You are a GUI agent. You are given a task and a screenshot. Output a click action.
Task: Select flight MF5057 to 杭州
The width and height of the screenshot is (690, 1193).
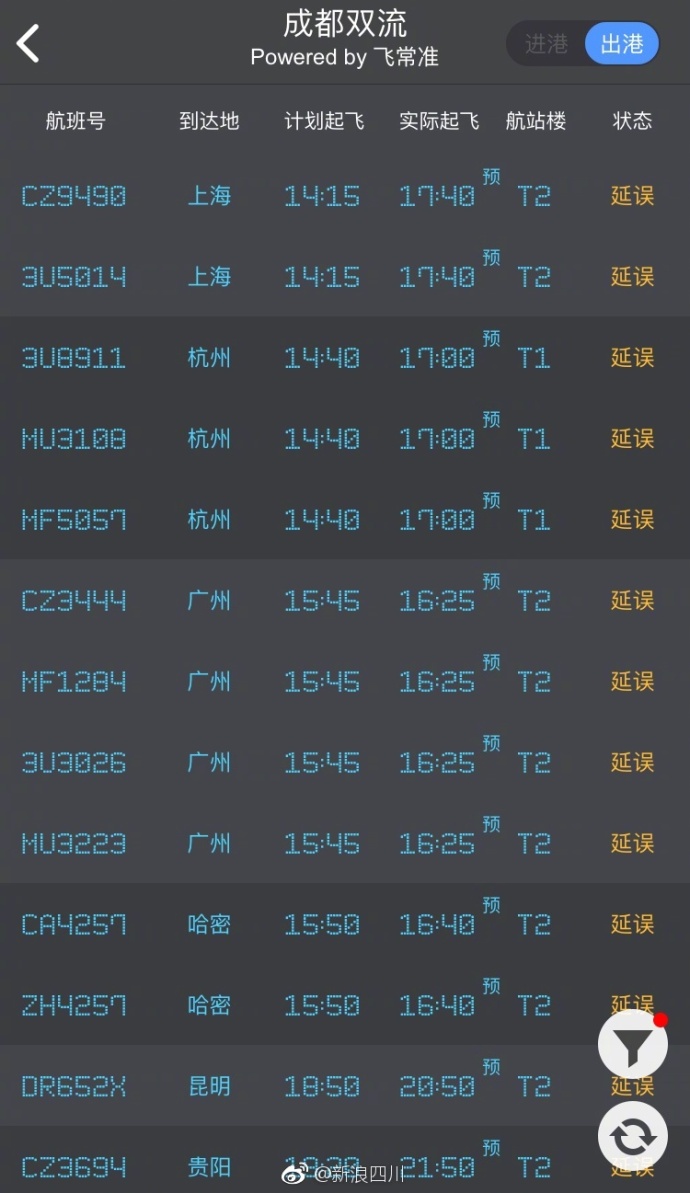(74, 520)
